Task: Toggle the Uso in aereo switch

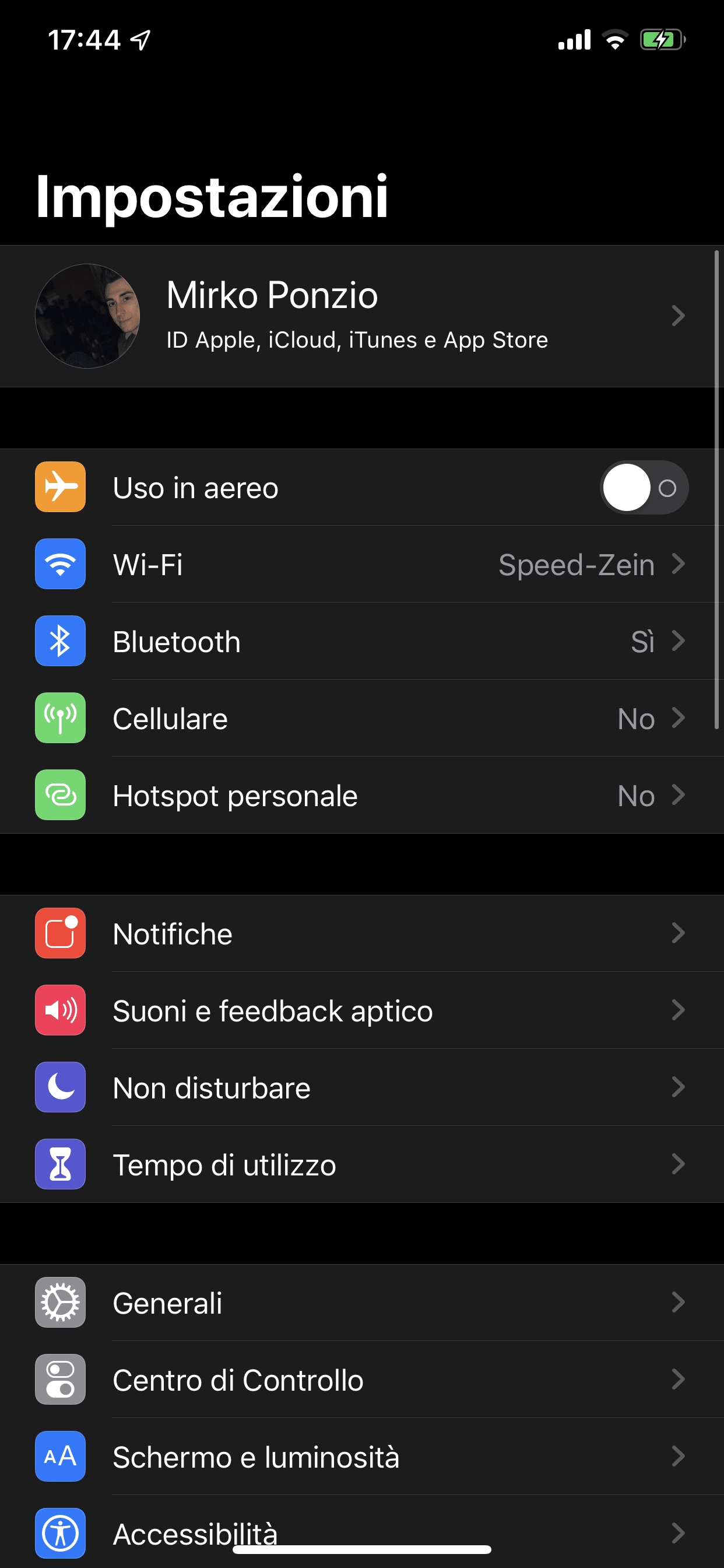Action: coord(644,488)
